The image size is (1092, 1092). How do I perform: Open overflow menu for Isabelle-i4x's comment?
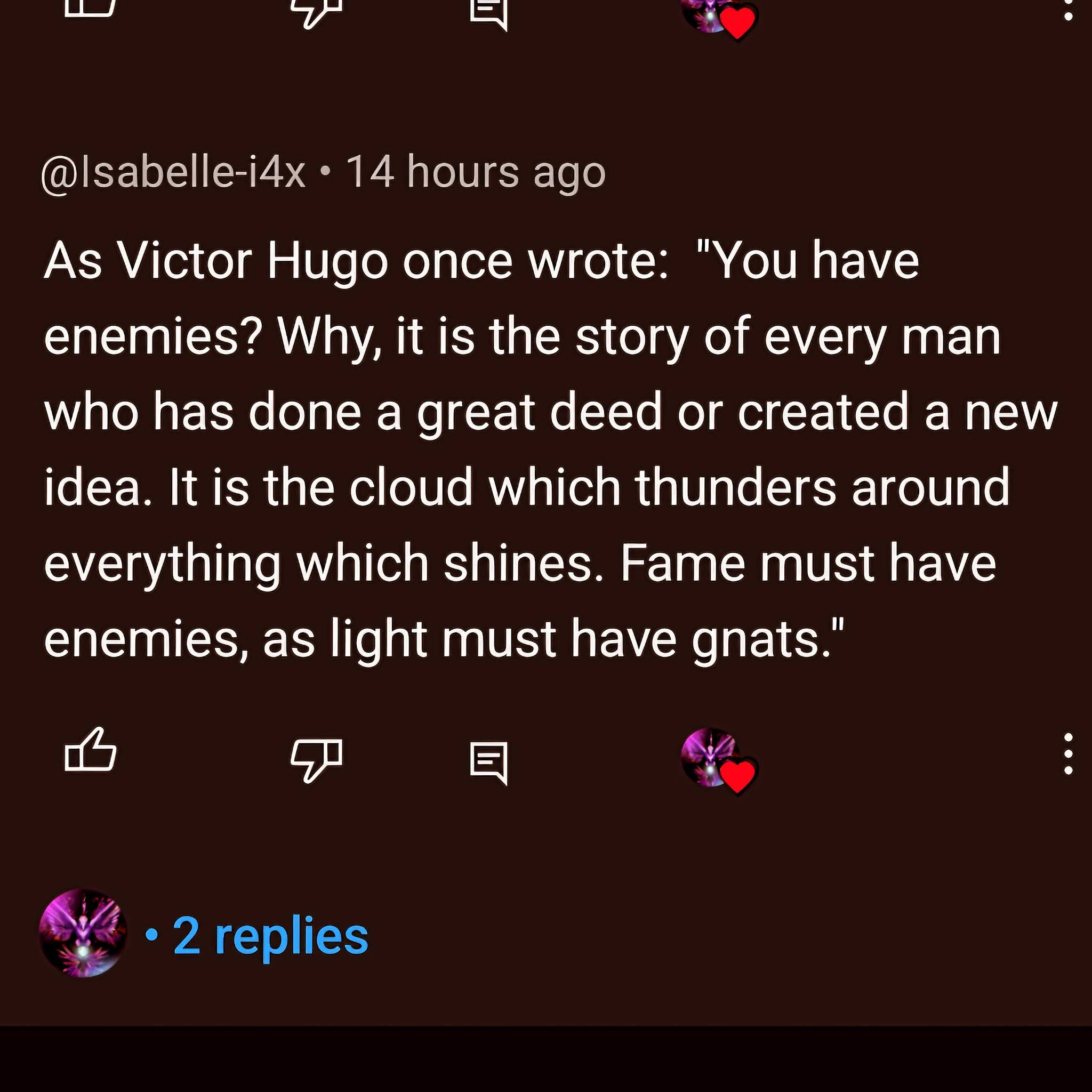(1067, 754)
